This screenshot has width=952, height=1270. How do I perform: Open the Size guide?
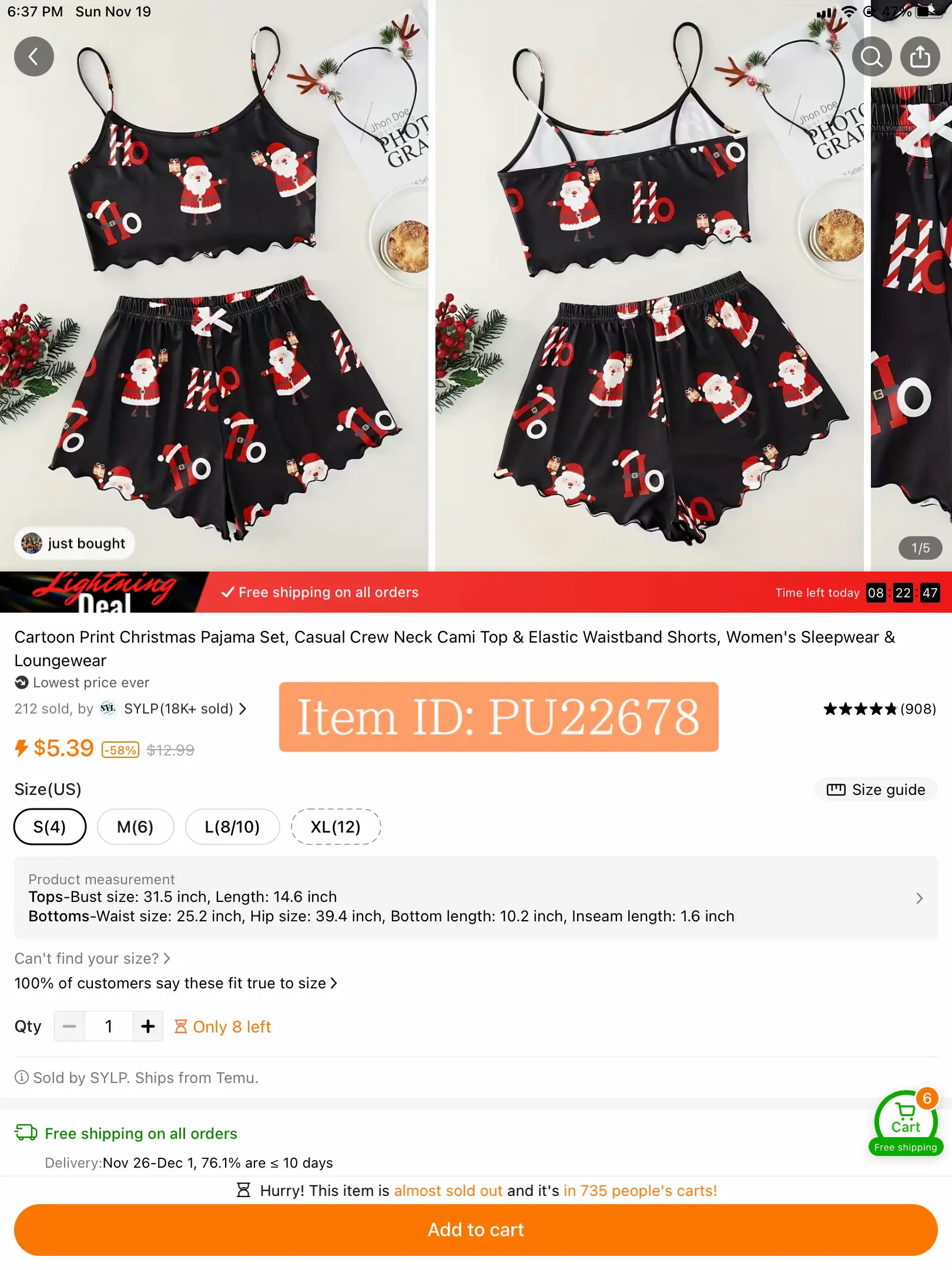coord(876,790)
